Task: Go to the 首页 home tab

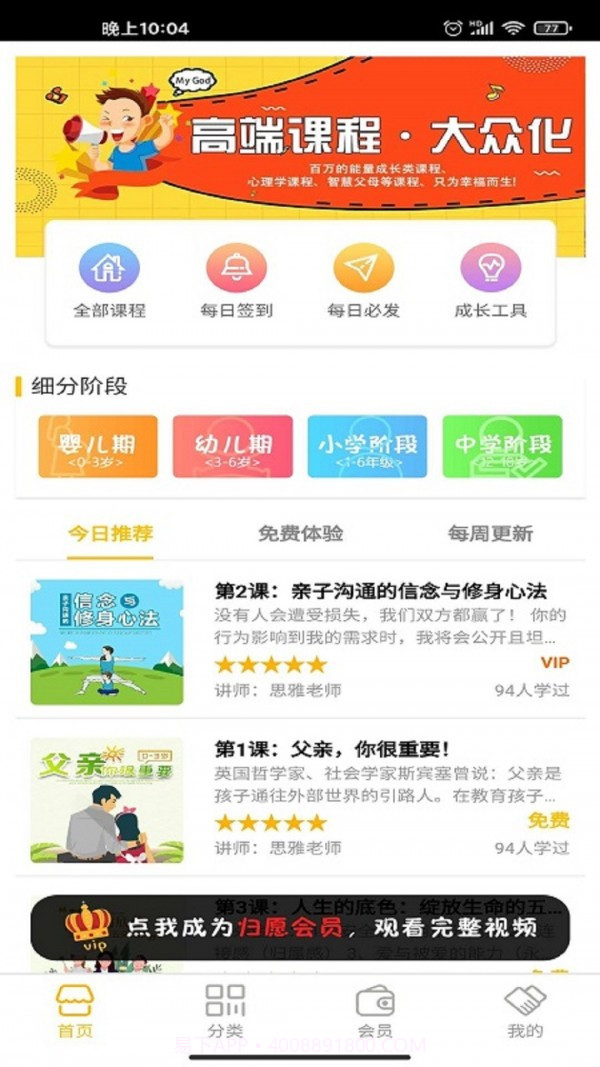Action: point(75,1010)
